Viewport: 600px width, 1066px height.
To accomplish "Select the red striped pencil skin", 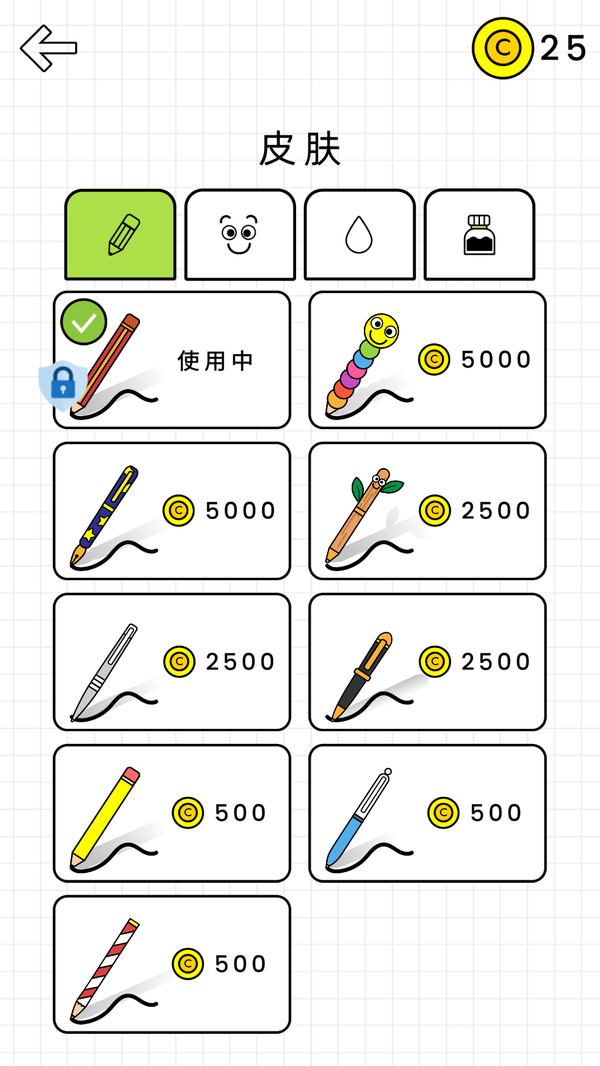I will (172, 964).
